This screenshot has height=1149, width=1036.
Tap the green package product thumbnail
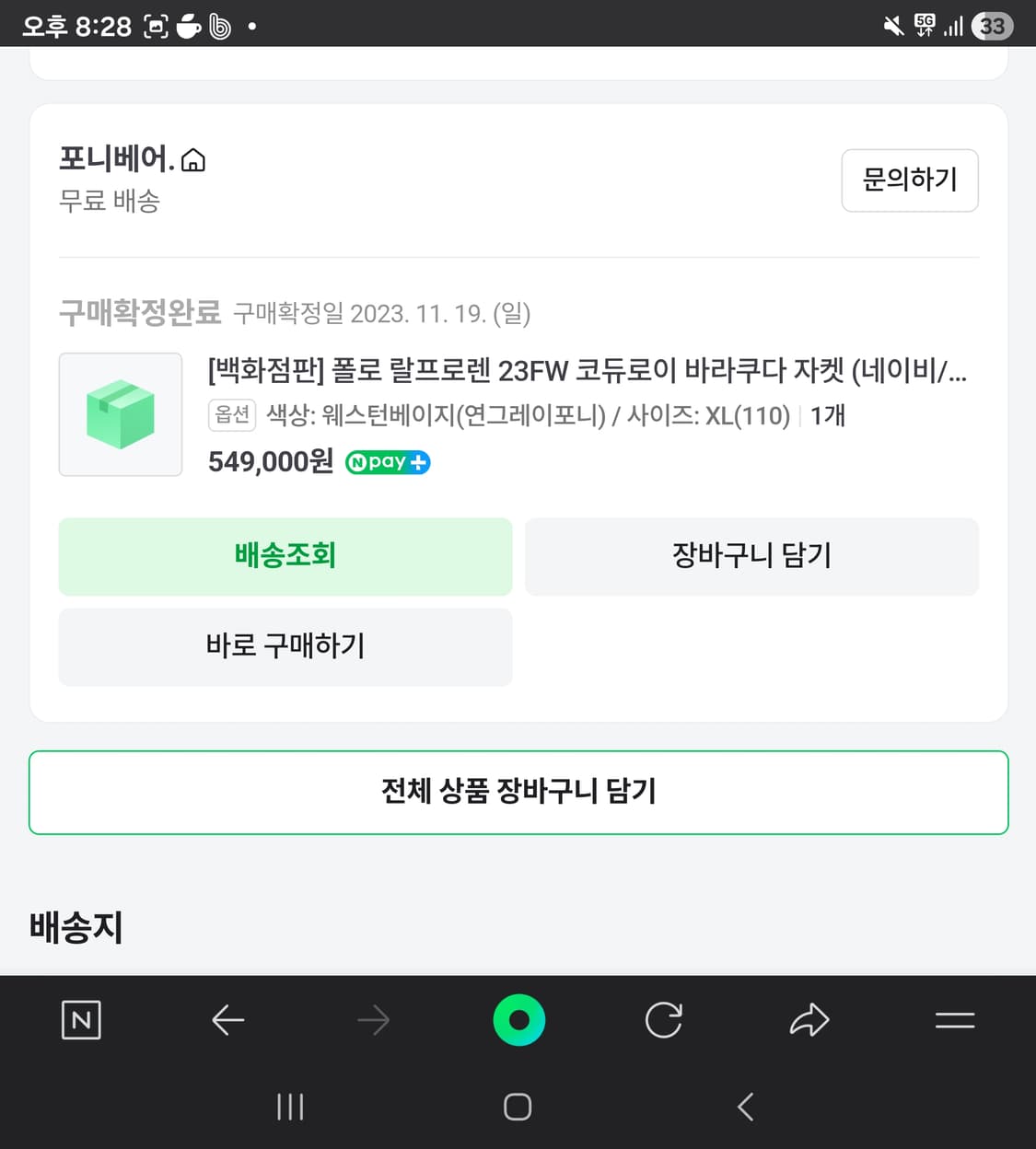click(120, 414)
